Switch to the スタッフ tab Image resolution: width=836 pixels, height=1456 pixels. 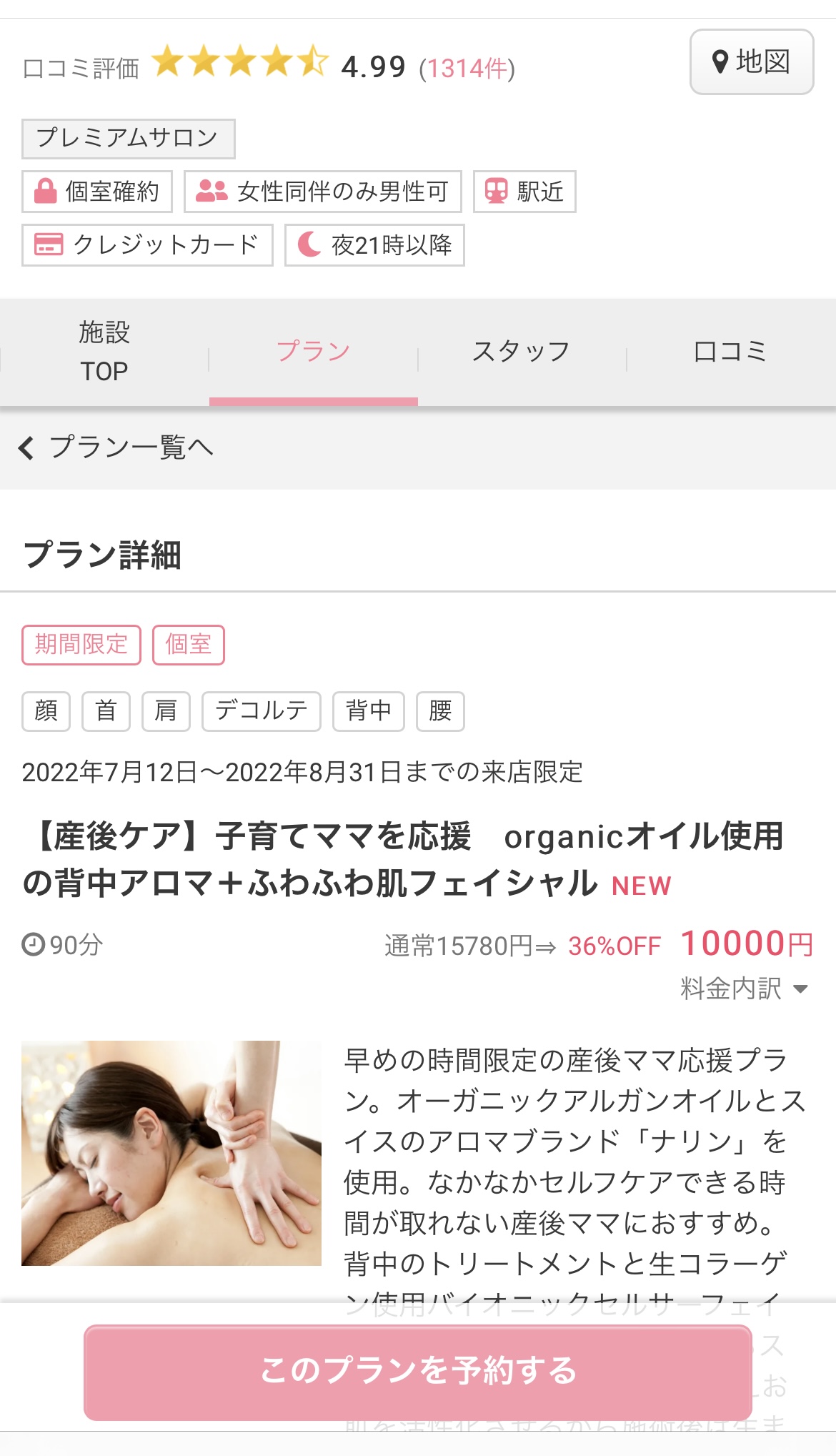point(522,352)
